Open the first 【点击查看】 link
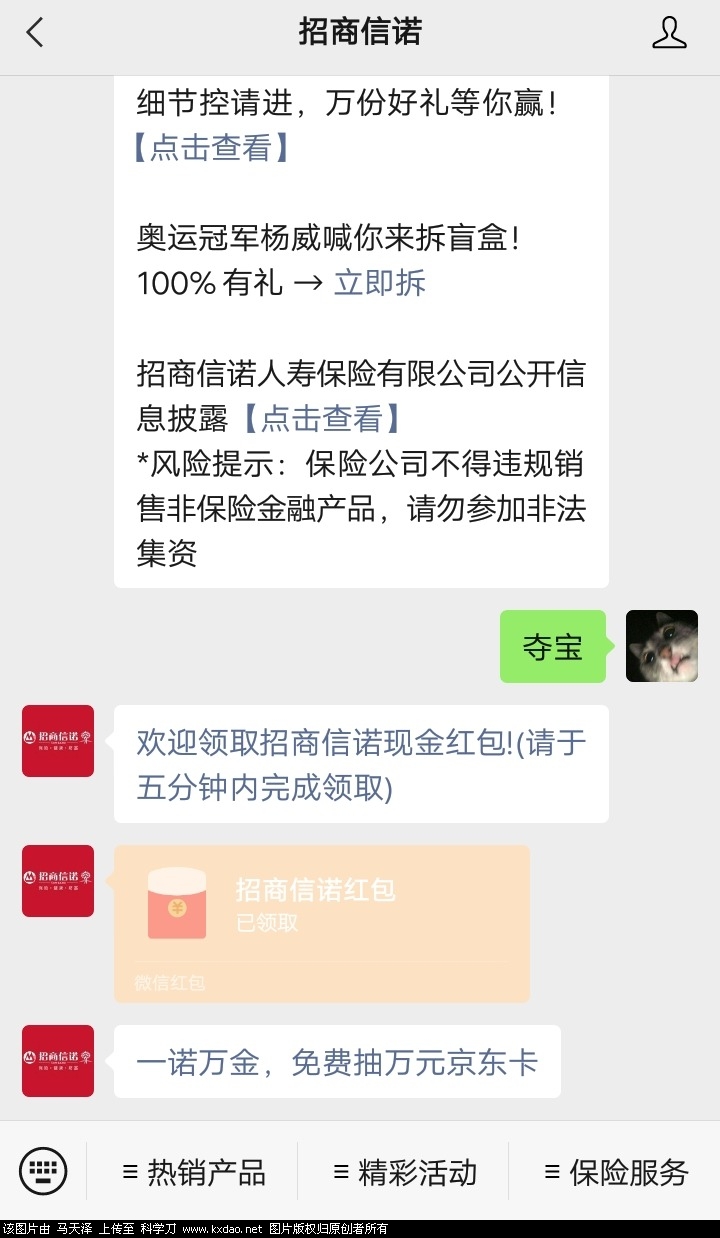The image size is (720, 1238). coord(211,148)
